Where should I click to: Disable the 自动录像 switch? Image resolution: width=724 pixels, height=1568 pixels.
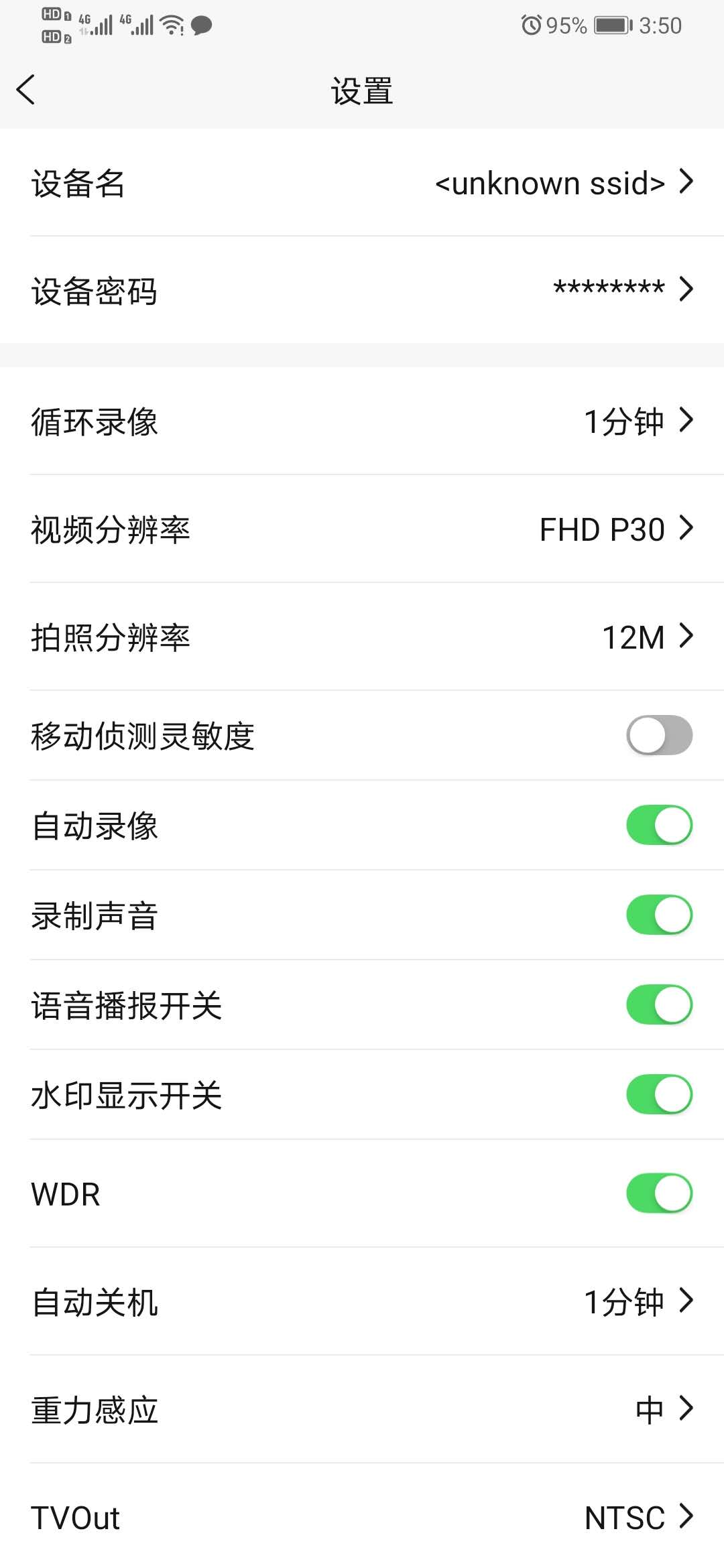coord(659,825)
